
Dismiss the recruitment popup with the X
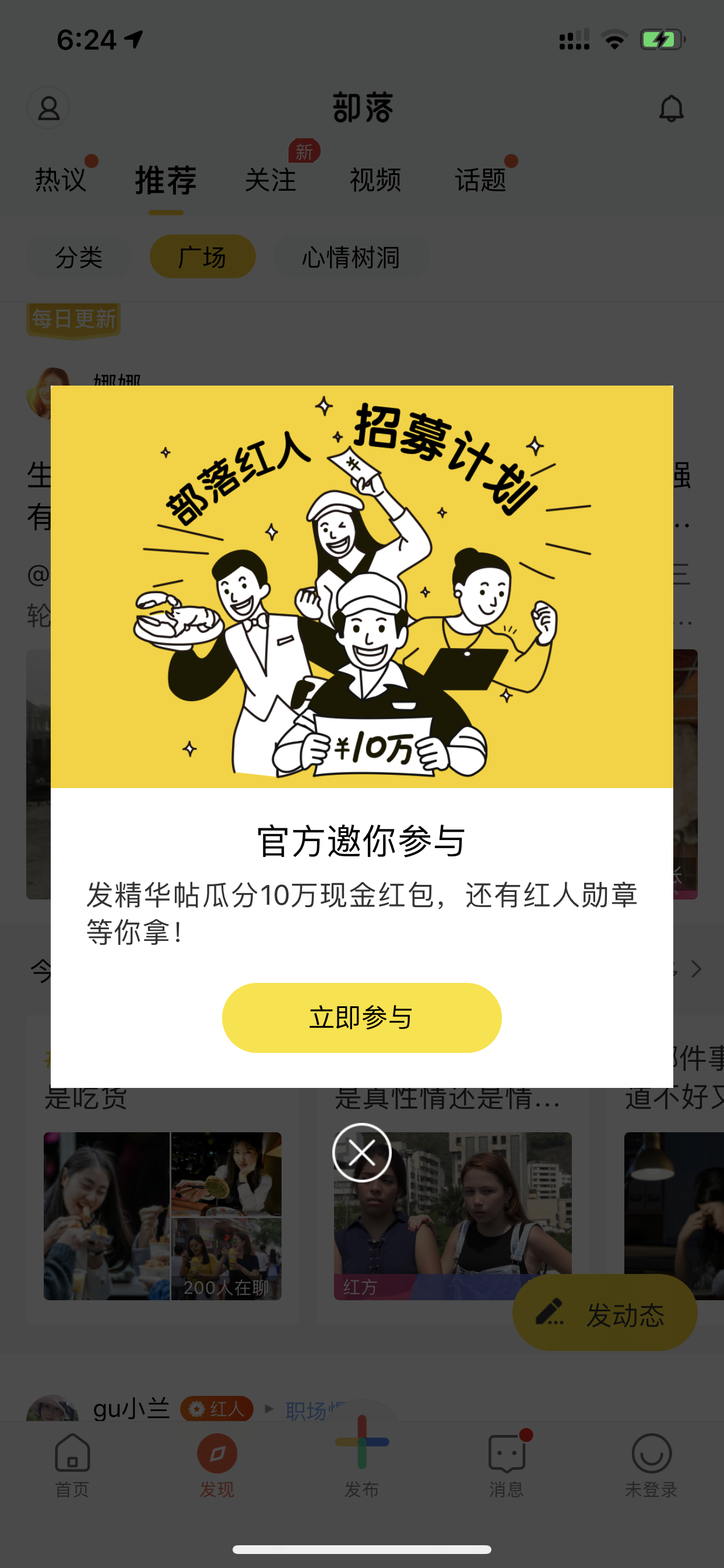[x=361, y=1152]
